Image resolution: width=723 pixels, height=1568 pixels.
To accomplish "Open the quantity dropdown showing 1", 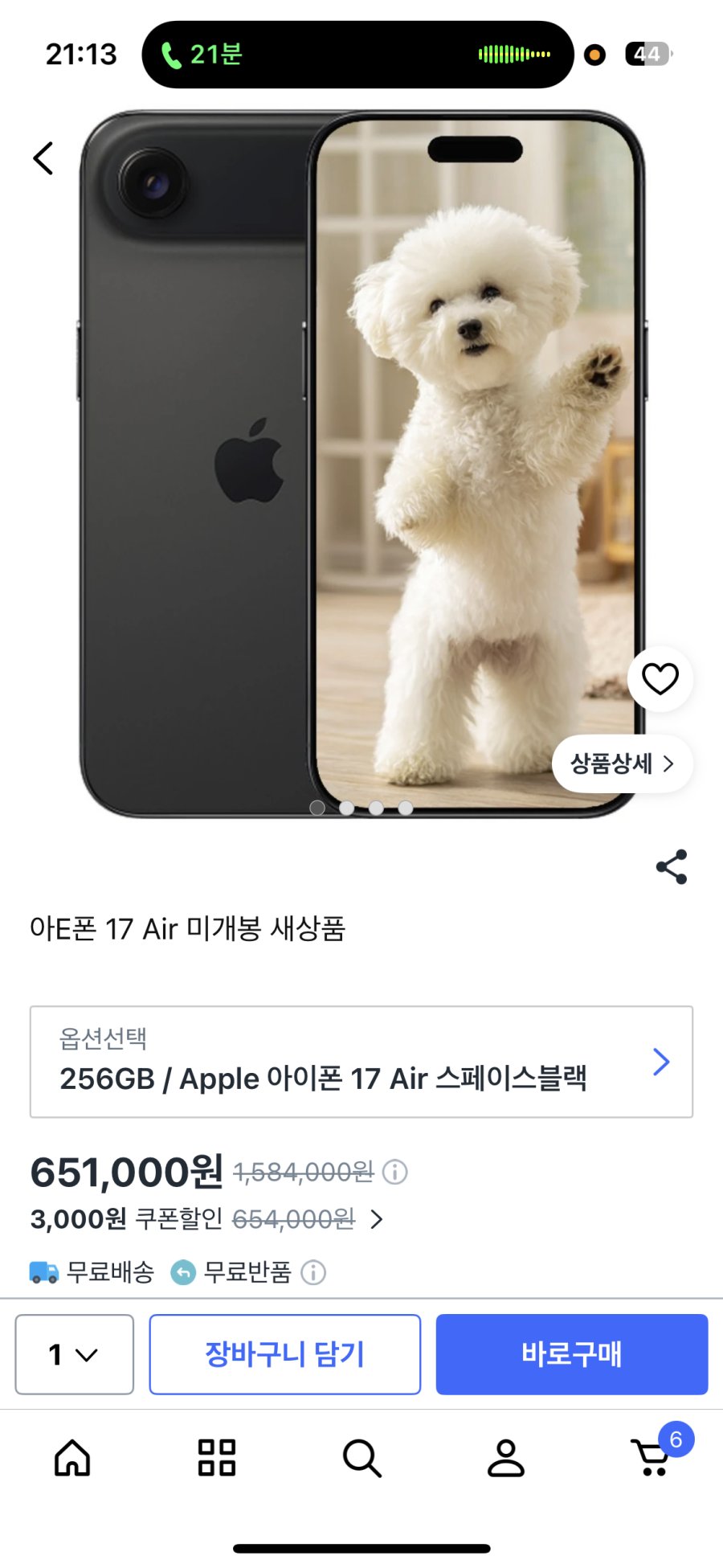I will 74,1354.
